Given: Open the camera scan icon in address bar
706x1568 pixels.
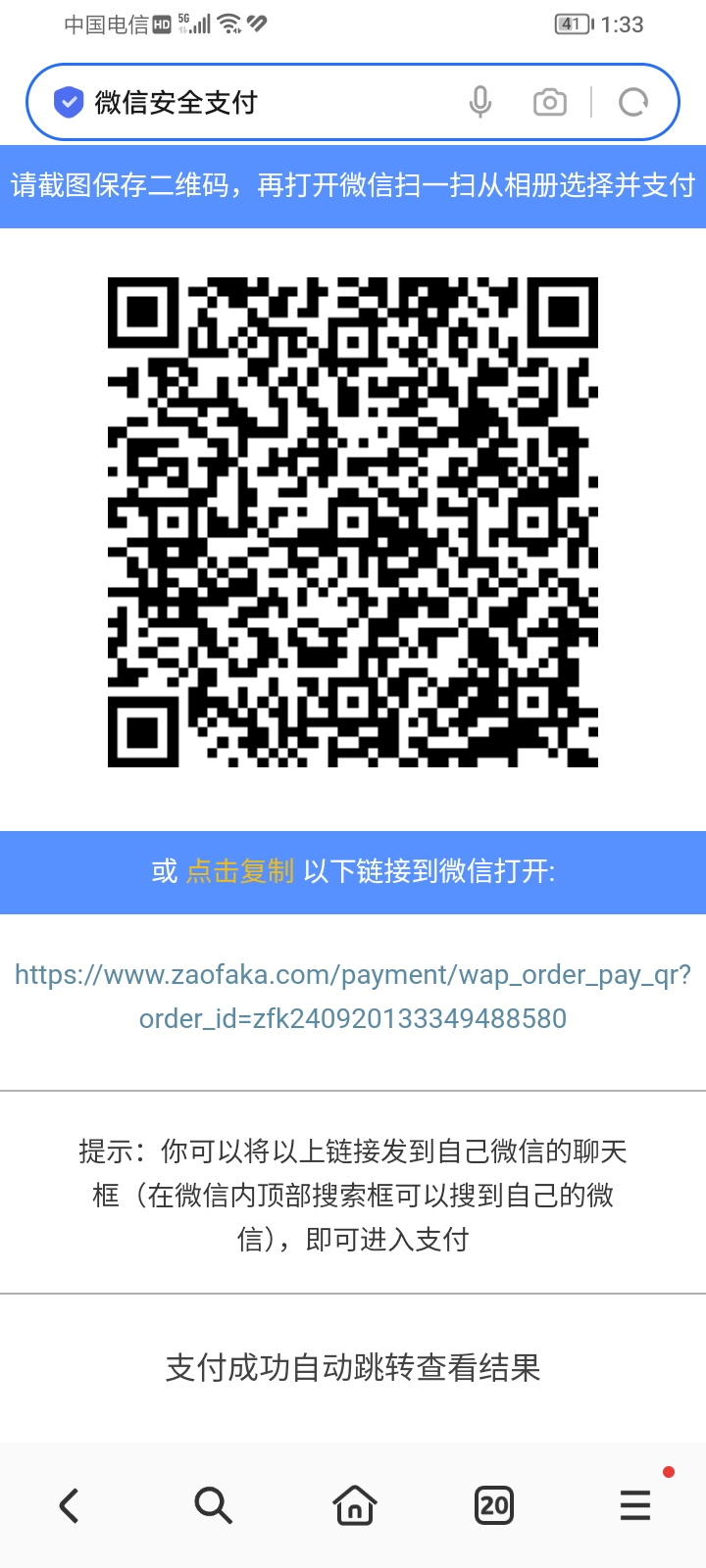Looking at the screenshot, I should [x=550, y=102].
